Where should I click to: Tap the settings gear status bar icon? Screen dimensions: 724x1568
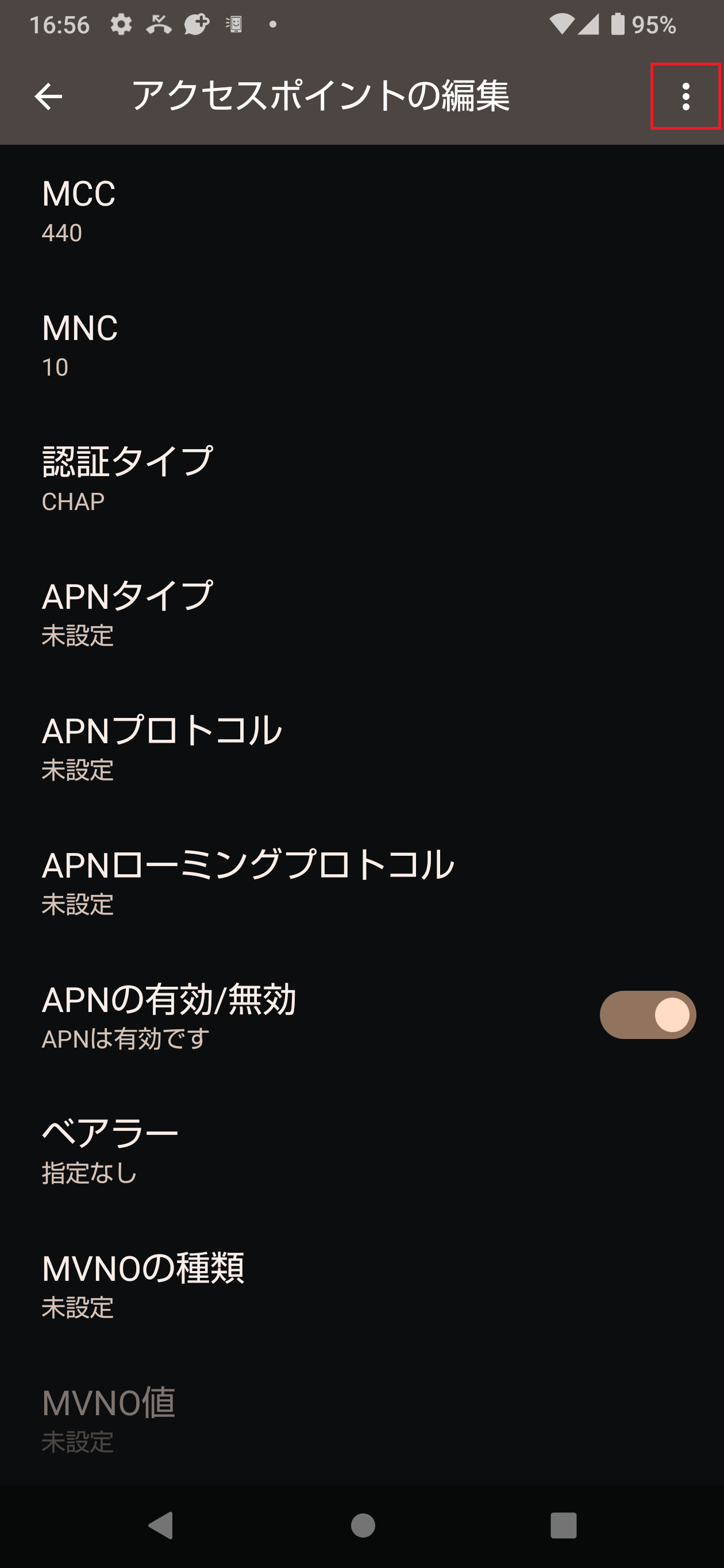[121, 24]
